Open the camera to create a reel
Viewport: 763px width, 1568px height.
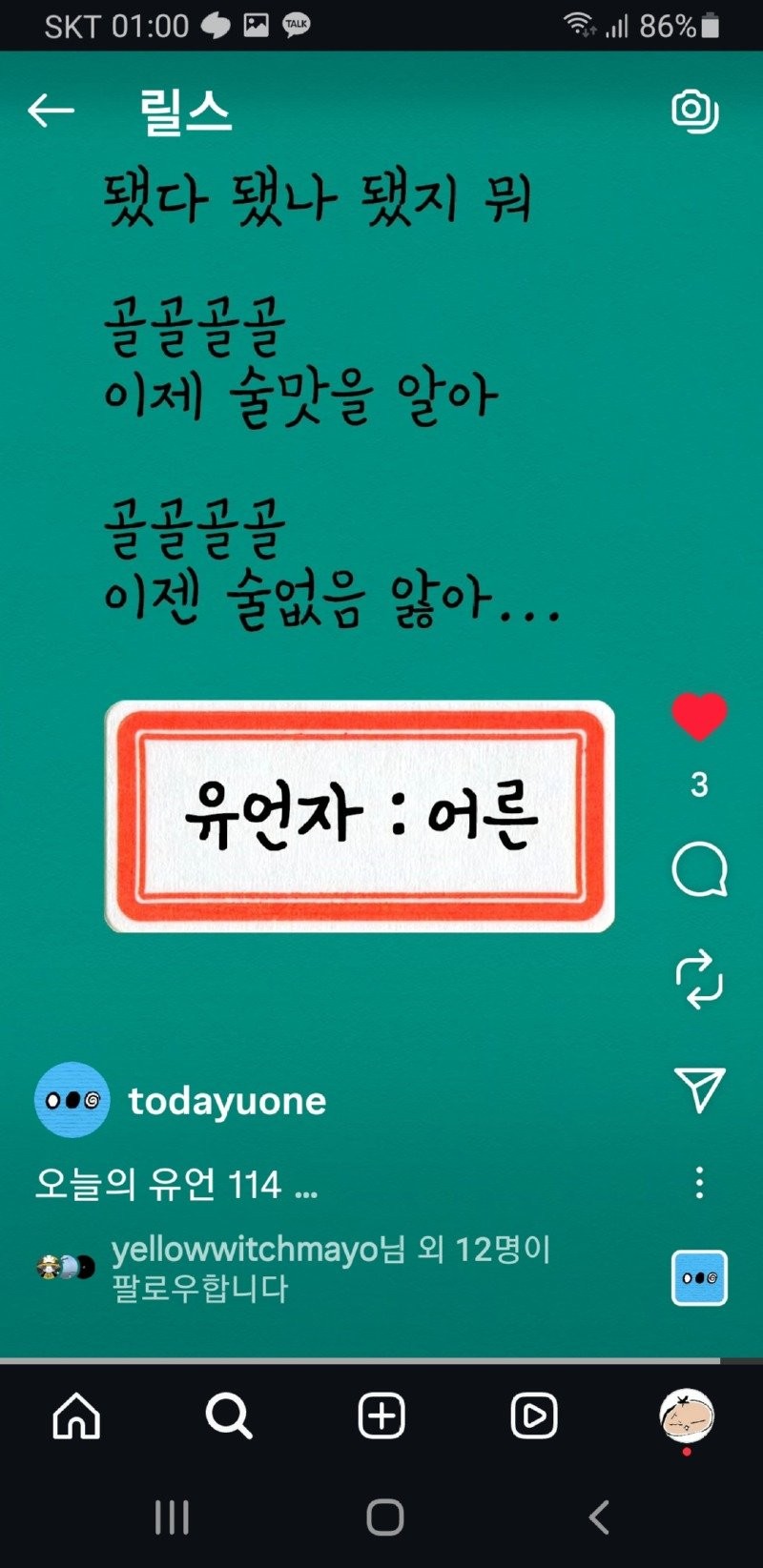click(x=694, y=111)
